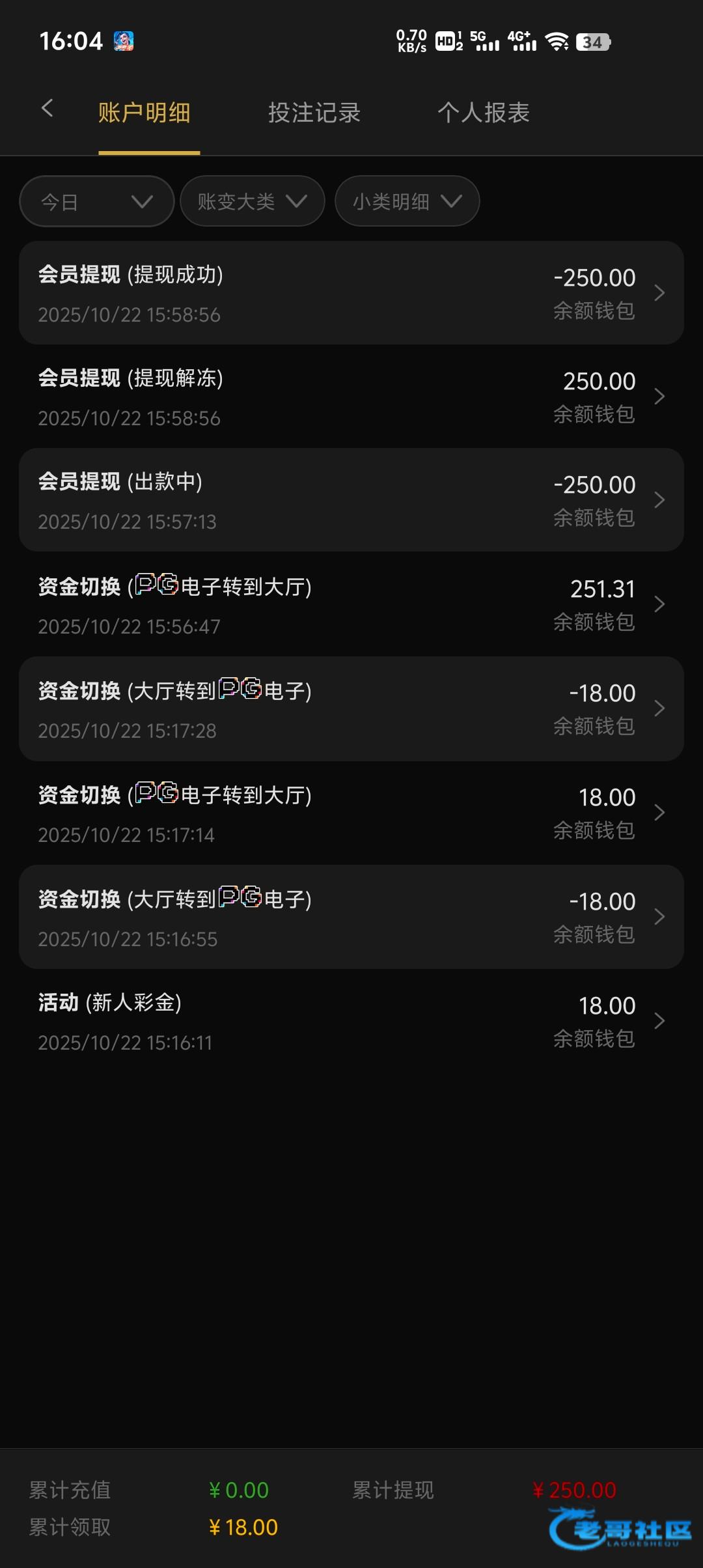
Task: Open the 新人彩金 activity record
Action: point(351,1021)
